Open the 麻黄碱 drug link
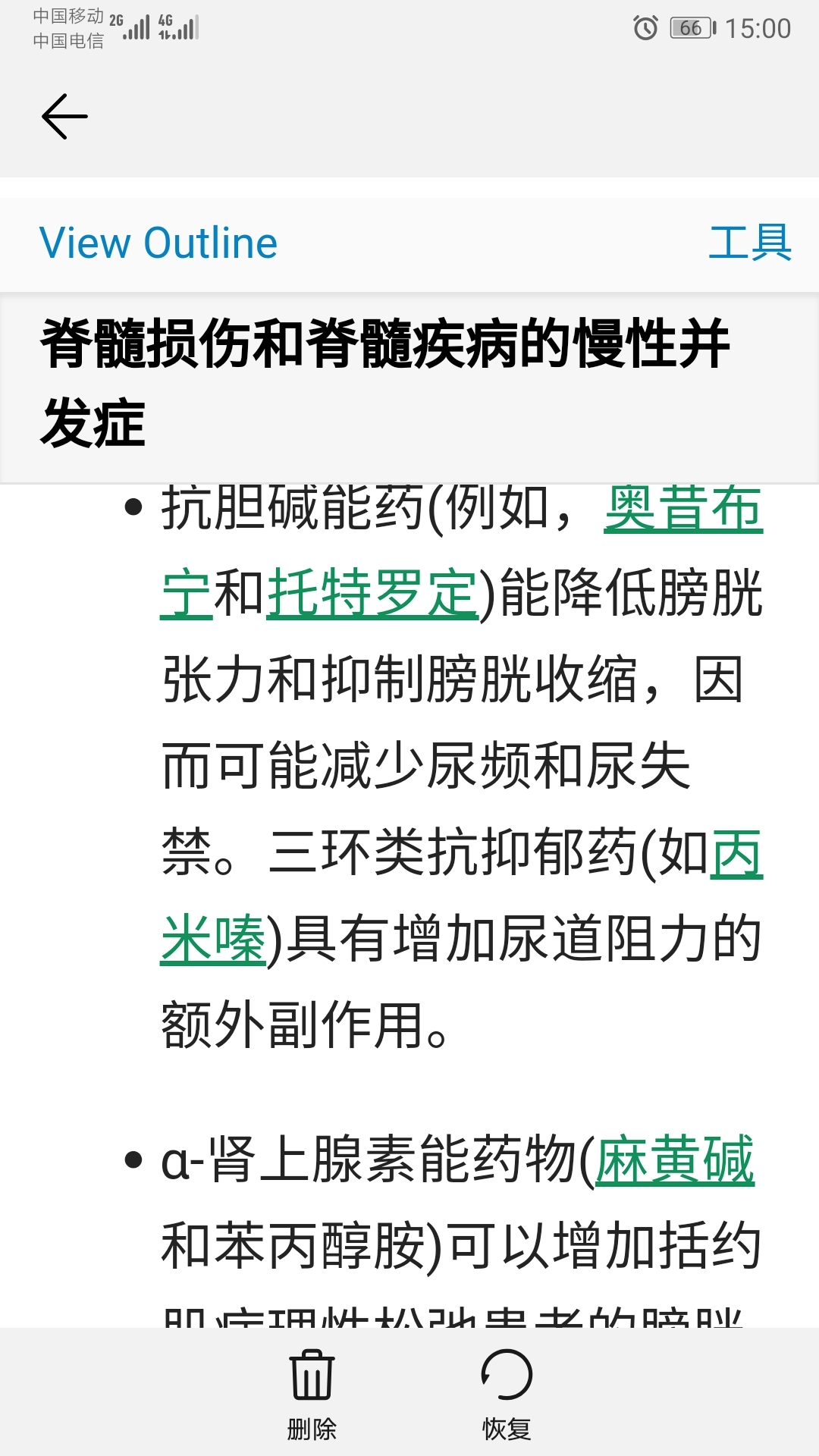 tap(674, 1159)
